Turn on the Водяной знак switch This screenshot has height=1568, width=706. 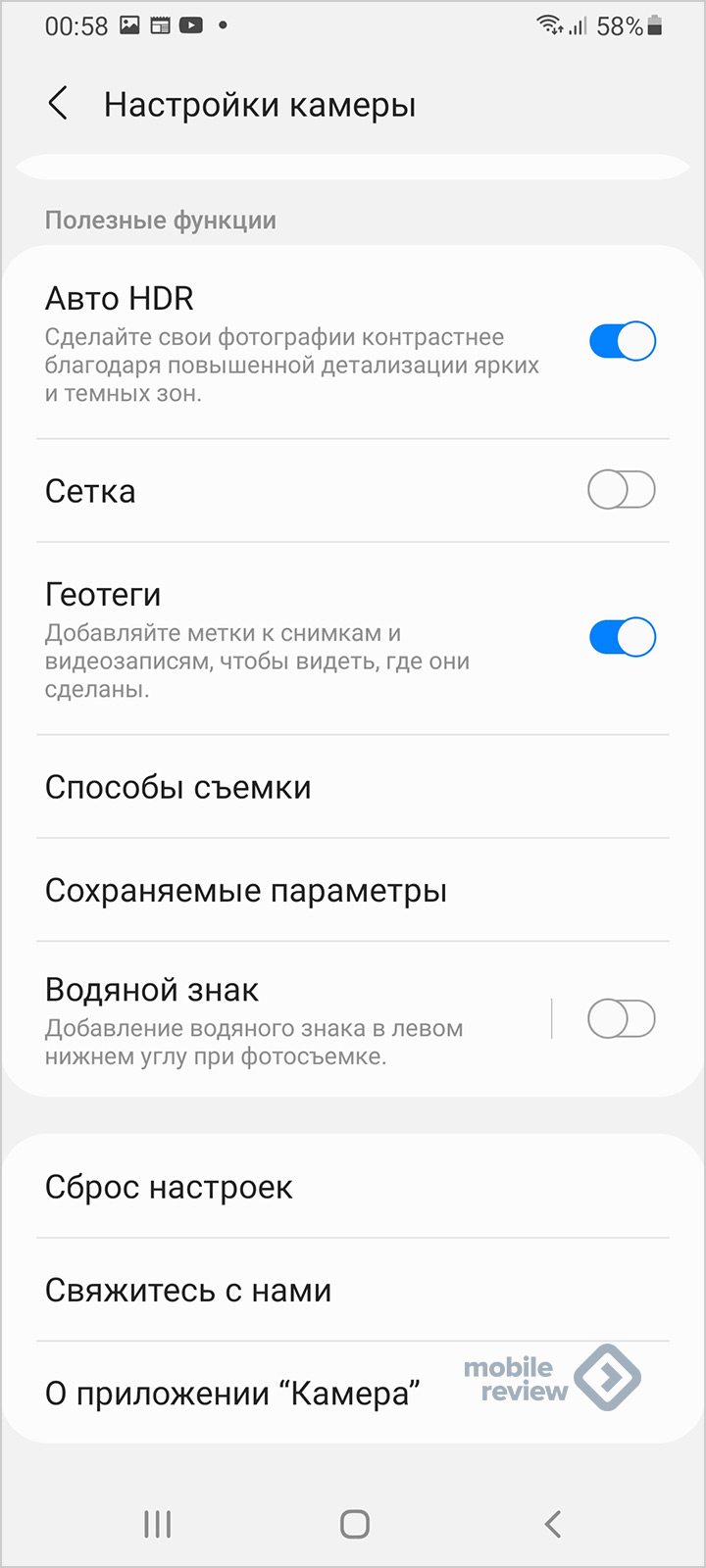point(622,1019)
